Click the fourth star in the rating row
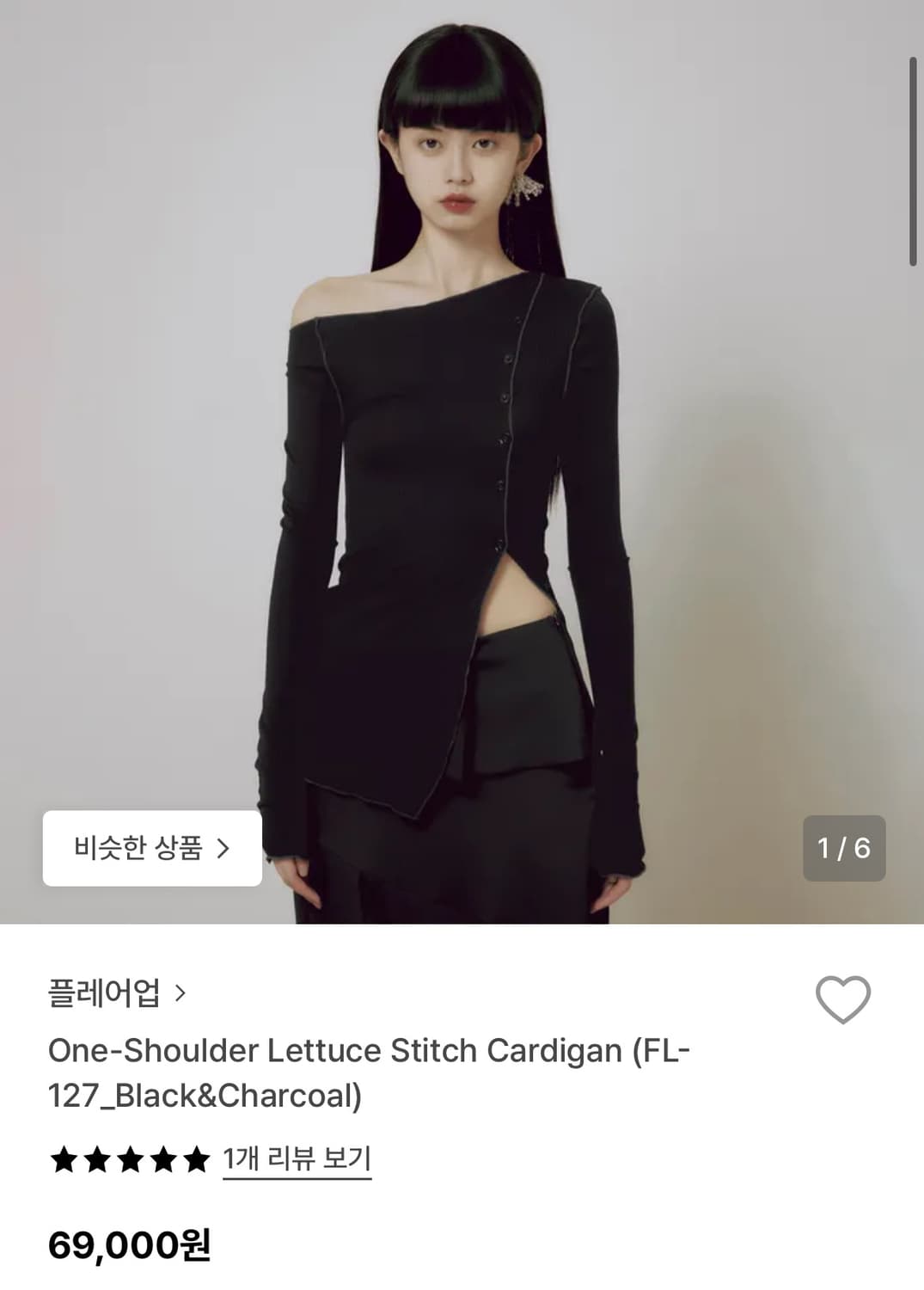 [163, 1160]
